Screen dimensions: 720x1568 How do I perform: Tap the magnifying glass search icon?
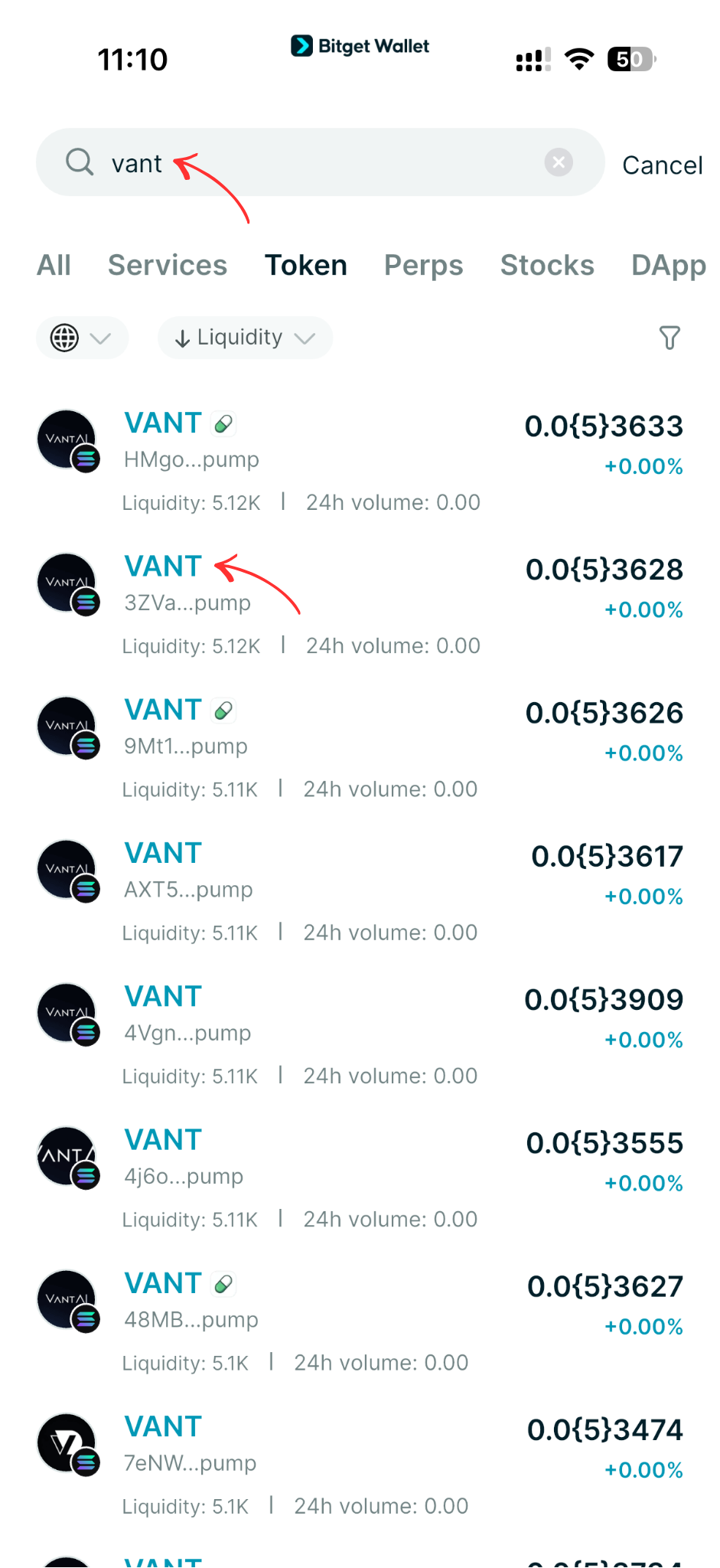[80, 162]
